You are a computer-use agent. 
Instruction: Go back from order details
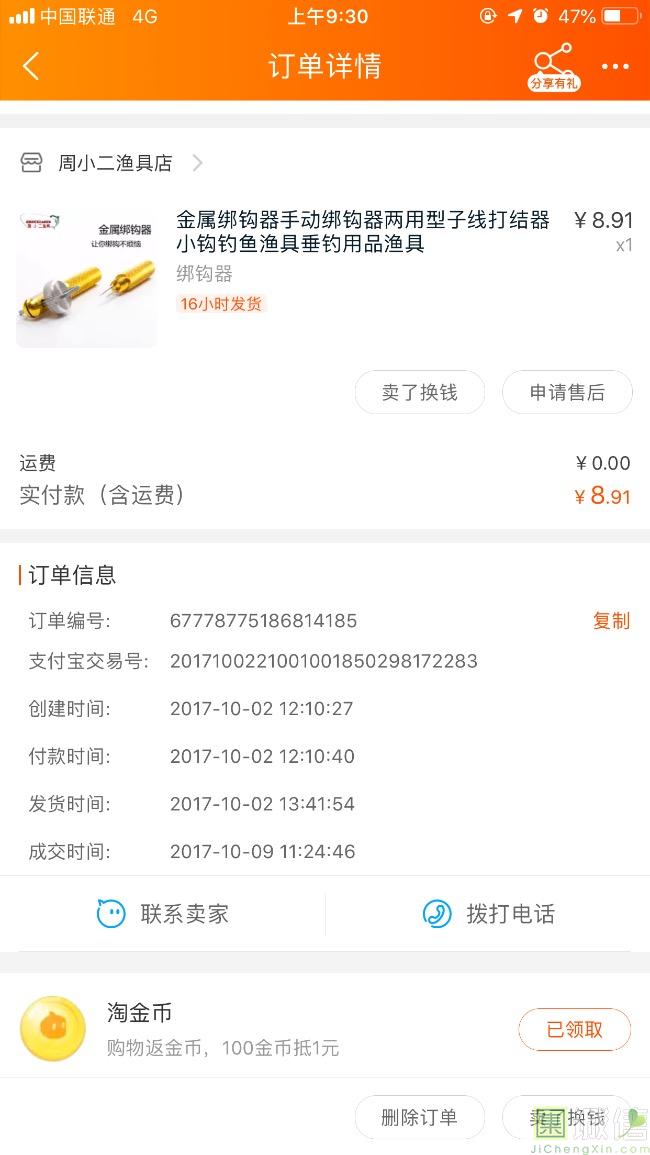[31, 67]
